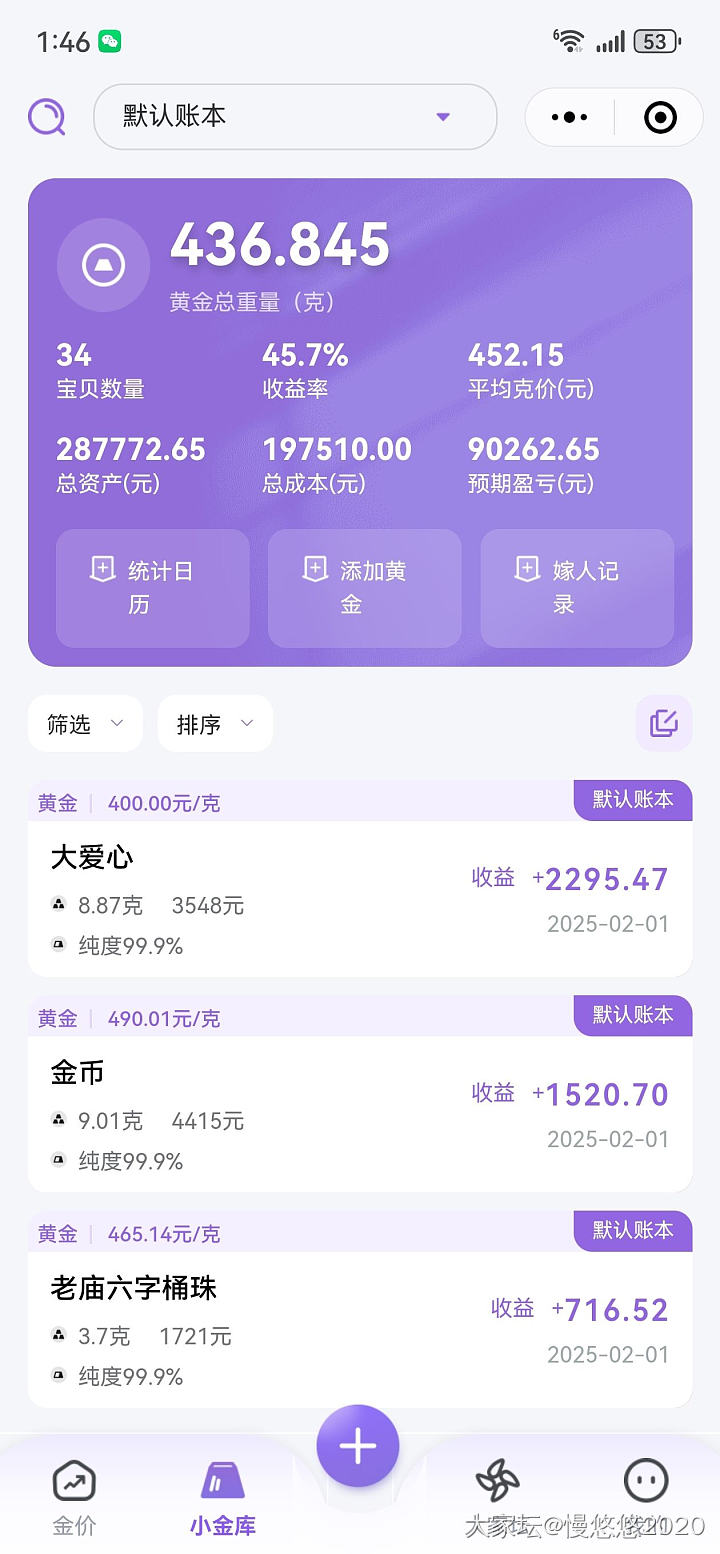
Task: Switch to the pinwheel icon tab
Action: (x=497, y=1482)
